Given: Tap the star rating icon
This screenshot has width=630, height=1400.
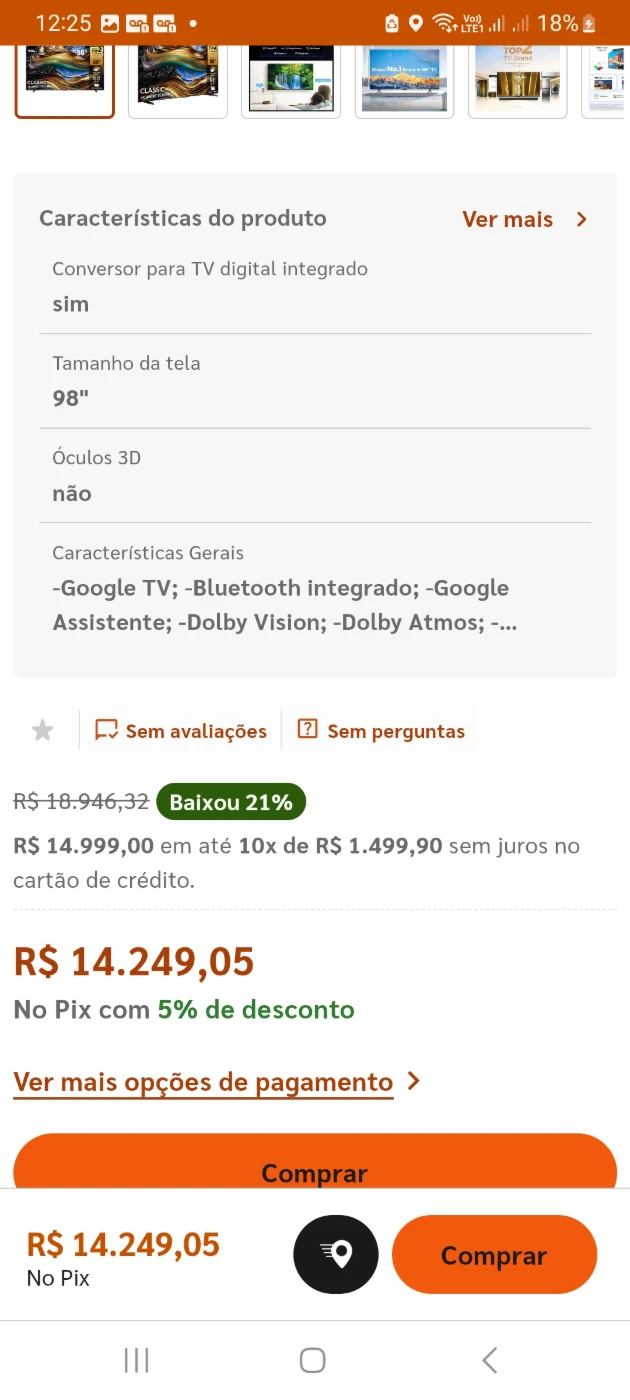Looking at the screenshot, I should point(43,731).
